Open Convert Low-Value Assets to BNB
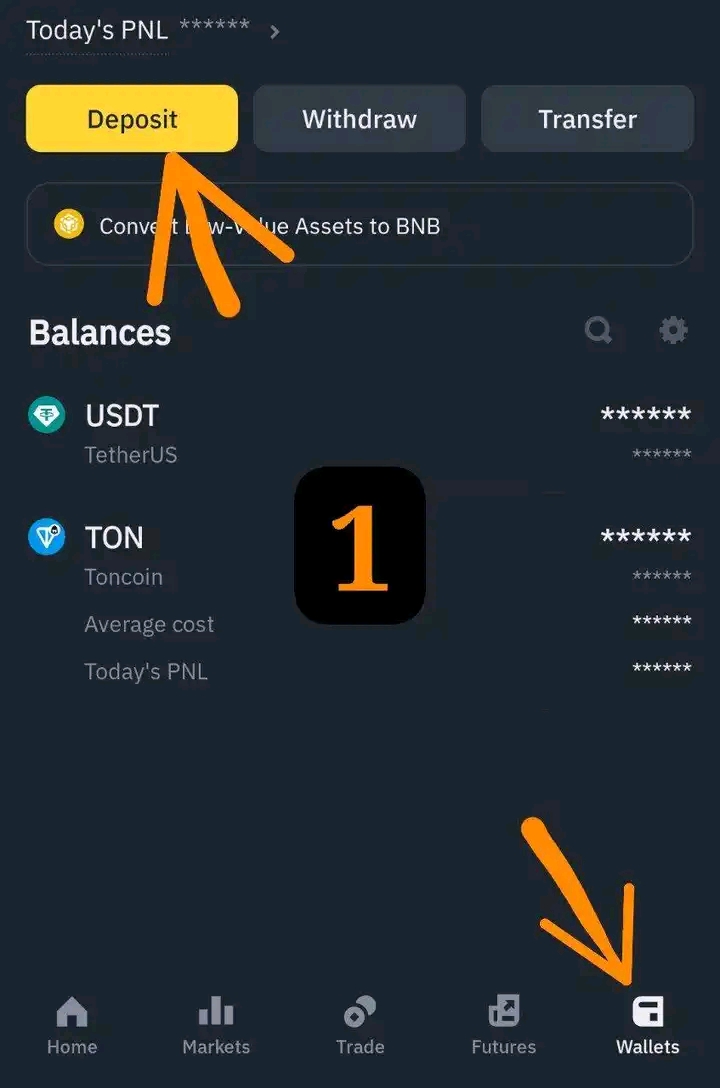This screenshot has width=720, height=1088. tap(359, 225)
